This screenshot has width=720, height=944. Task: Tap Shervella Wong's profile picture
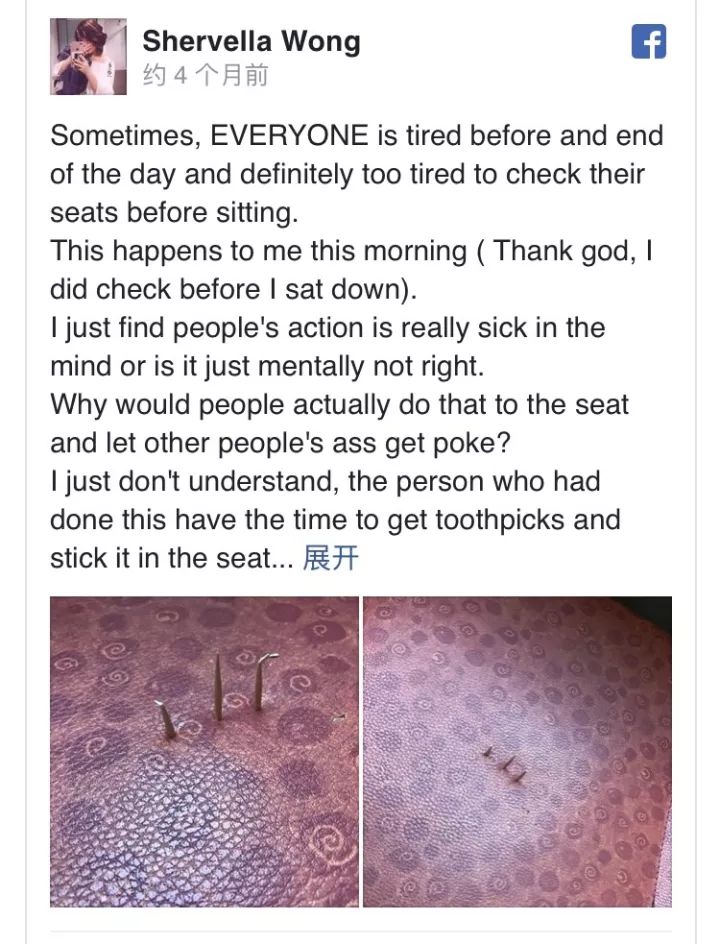pos(88,56)
